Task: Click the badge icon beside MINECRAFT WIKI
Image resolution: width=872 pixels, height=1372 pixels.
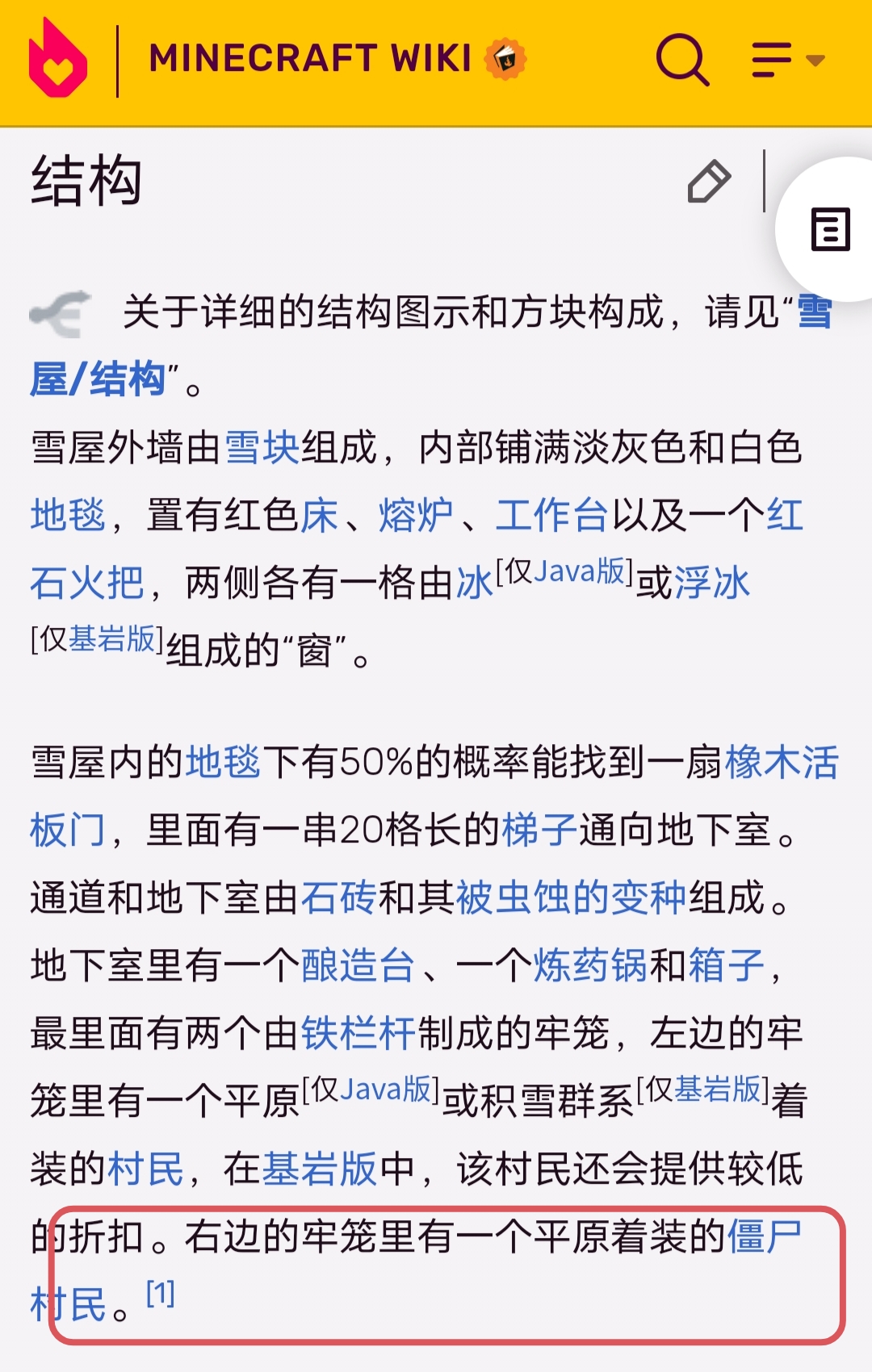Action: pos(505,57)
